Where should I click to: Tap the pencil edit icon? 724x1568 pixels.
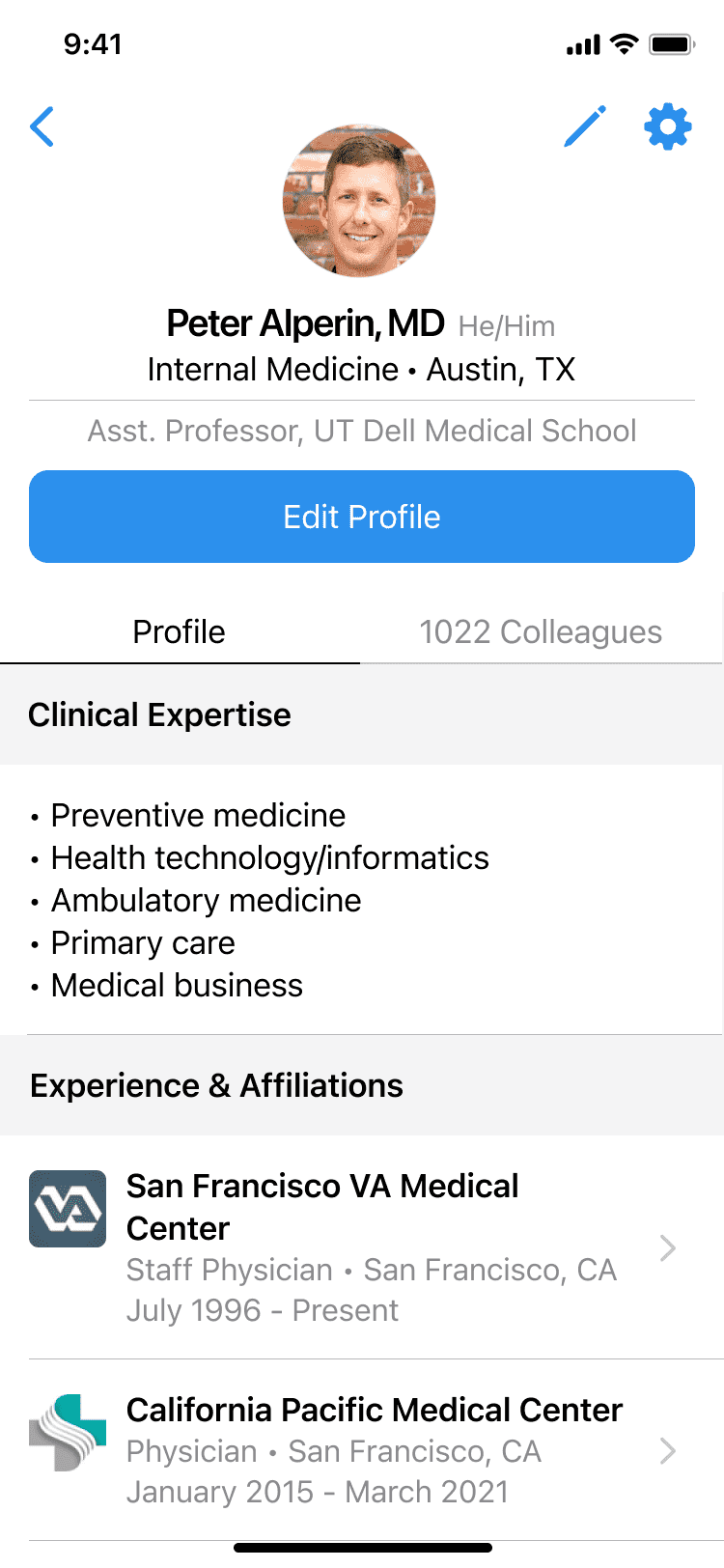[x=585, y=126]
